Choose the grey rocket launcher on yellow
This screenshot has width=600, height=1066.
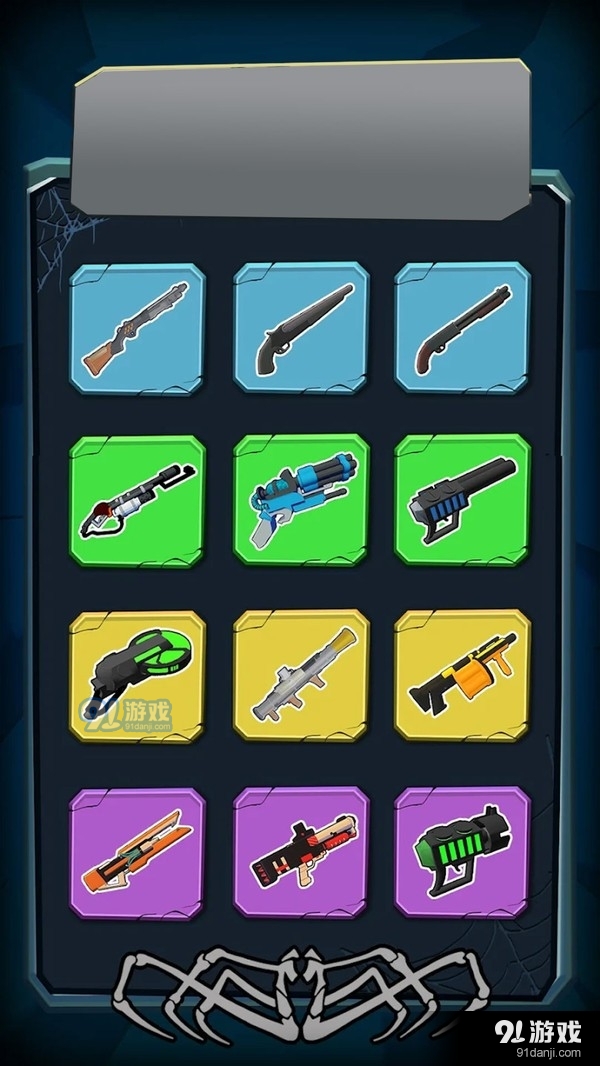coord(300,674)
